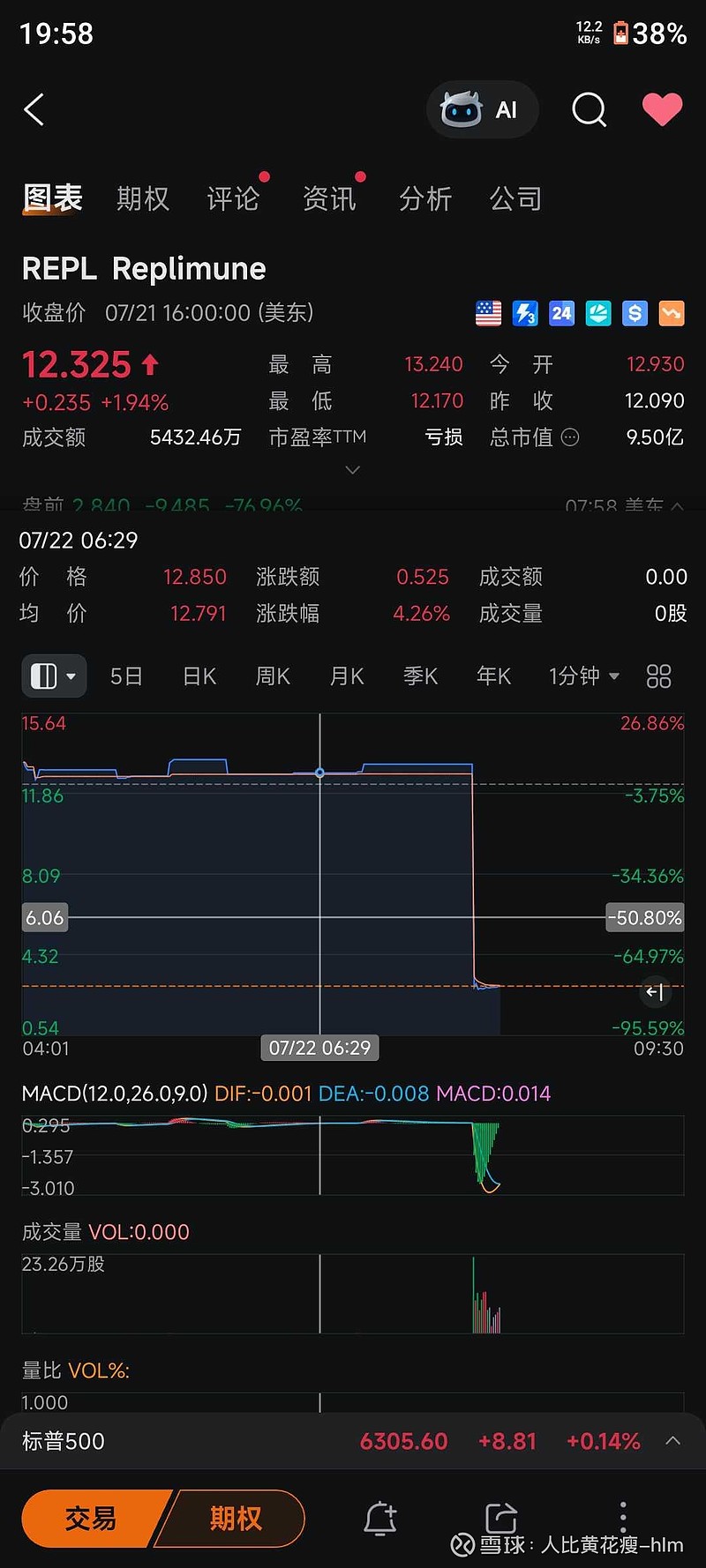This screenshot has width=706, height=1568.
Task: Go back using the top-left arrow
Action: click(x=34, y=110)
